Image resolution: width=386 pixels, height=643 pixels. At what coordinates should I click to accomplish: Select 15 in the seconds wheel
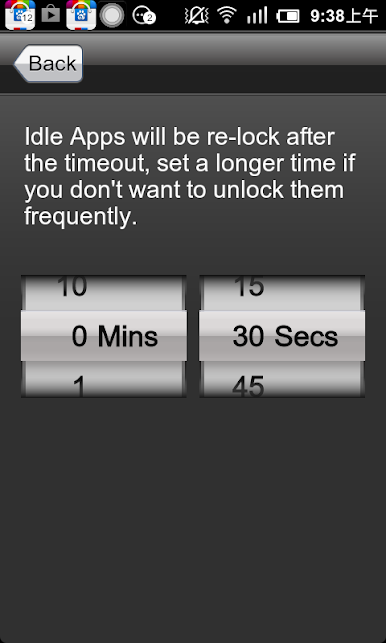(249, 287)
